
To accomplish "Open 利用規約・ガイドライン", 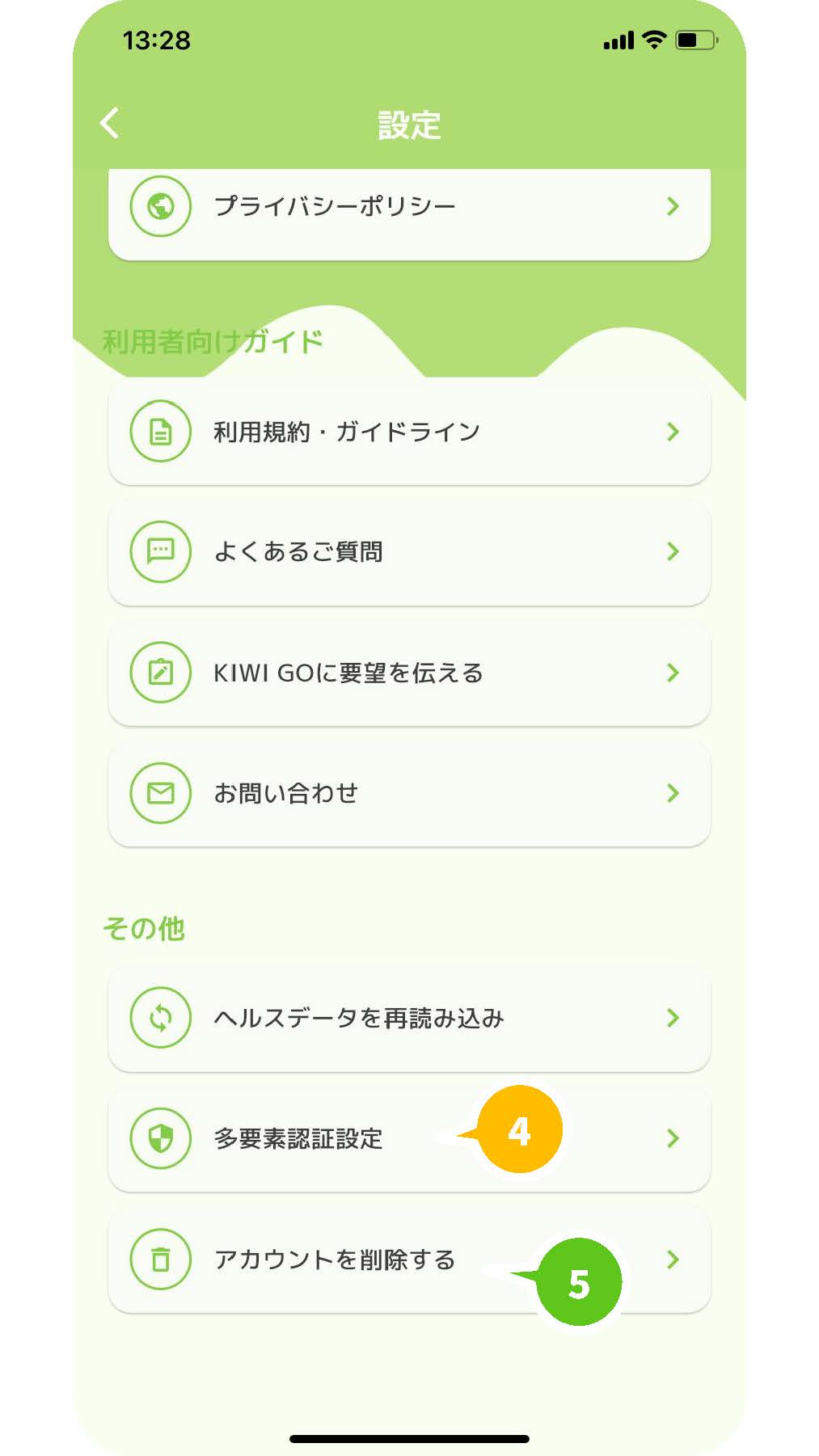I will [409, 432].
